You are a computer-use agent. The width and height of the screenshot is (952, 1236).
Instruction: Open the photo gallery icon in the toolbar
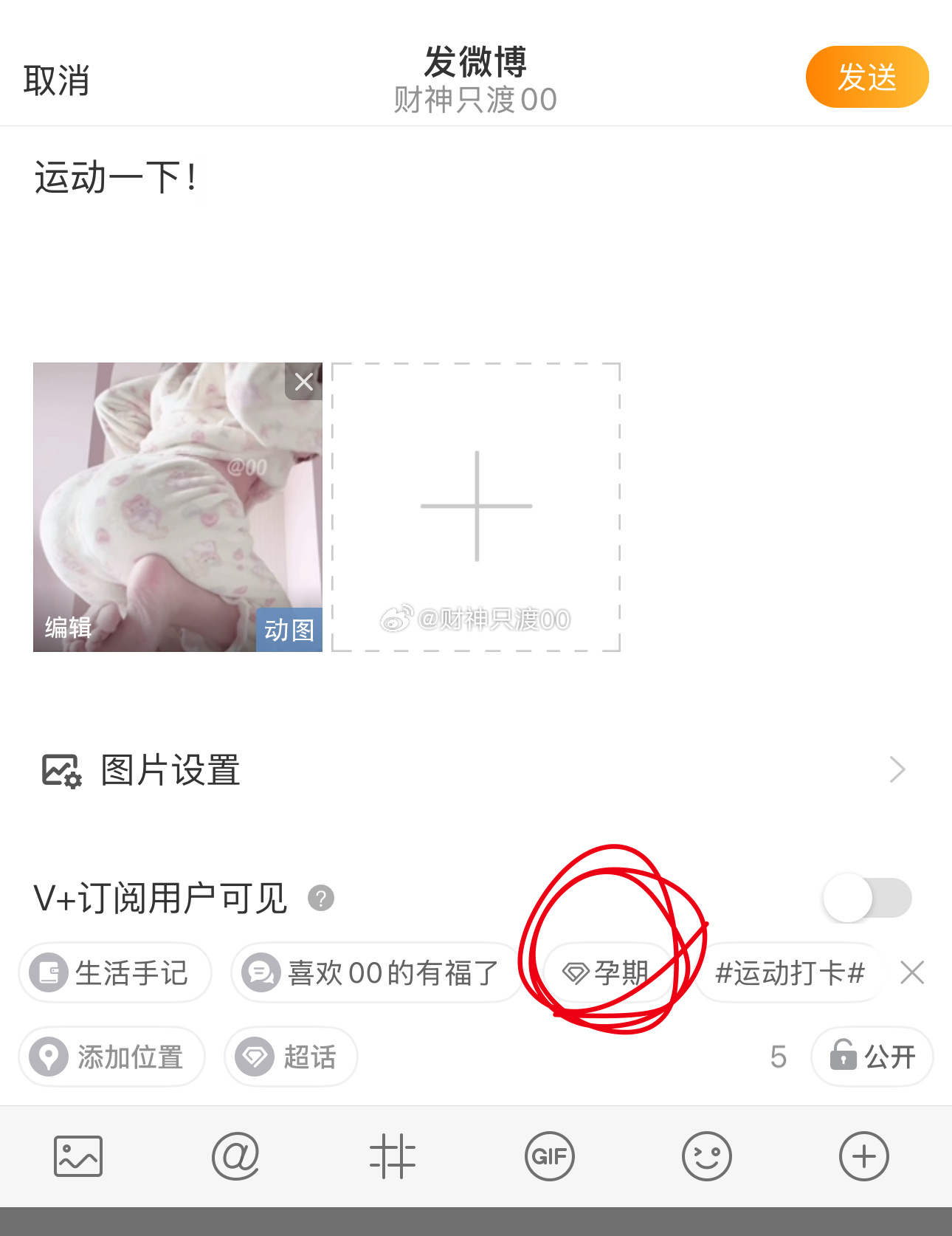tap(78, 1156)
